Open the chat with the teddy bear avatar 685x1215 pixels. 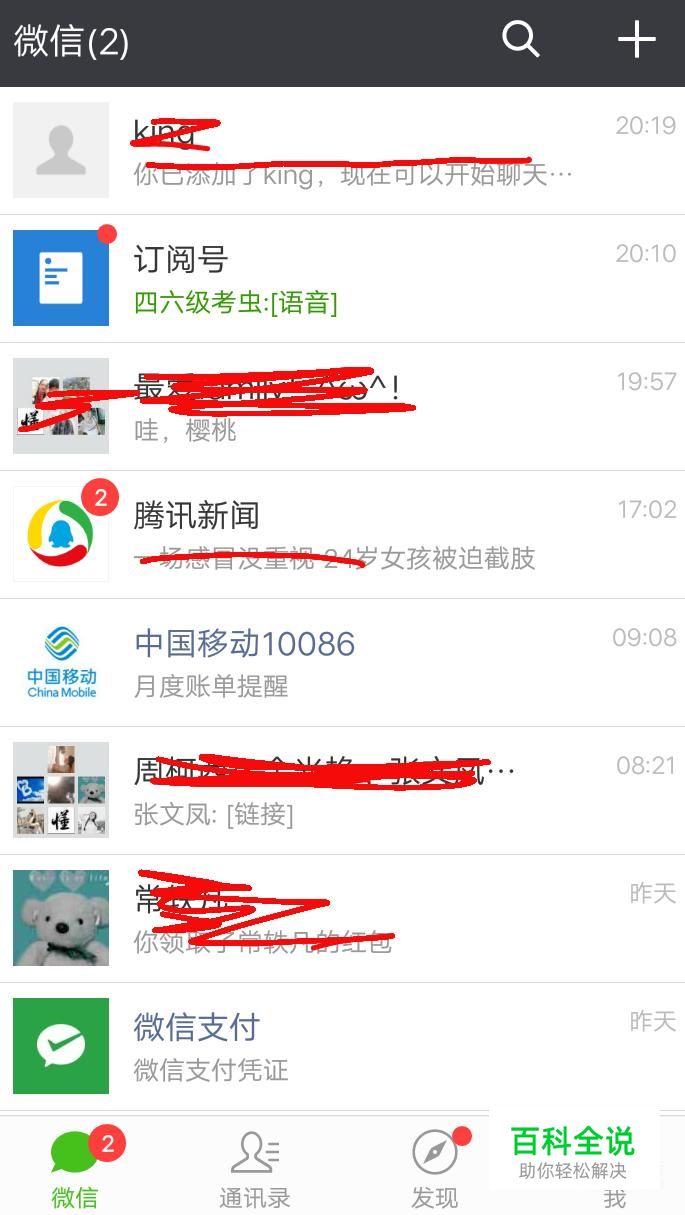click(342, 918)
